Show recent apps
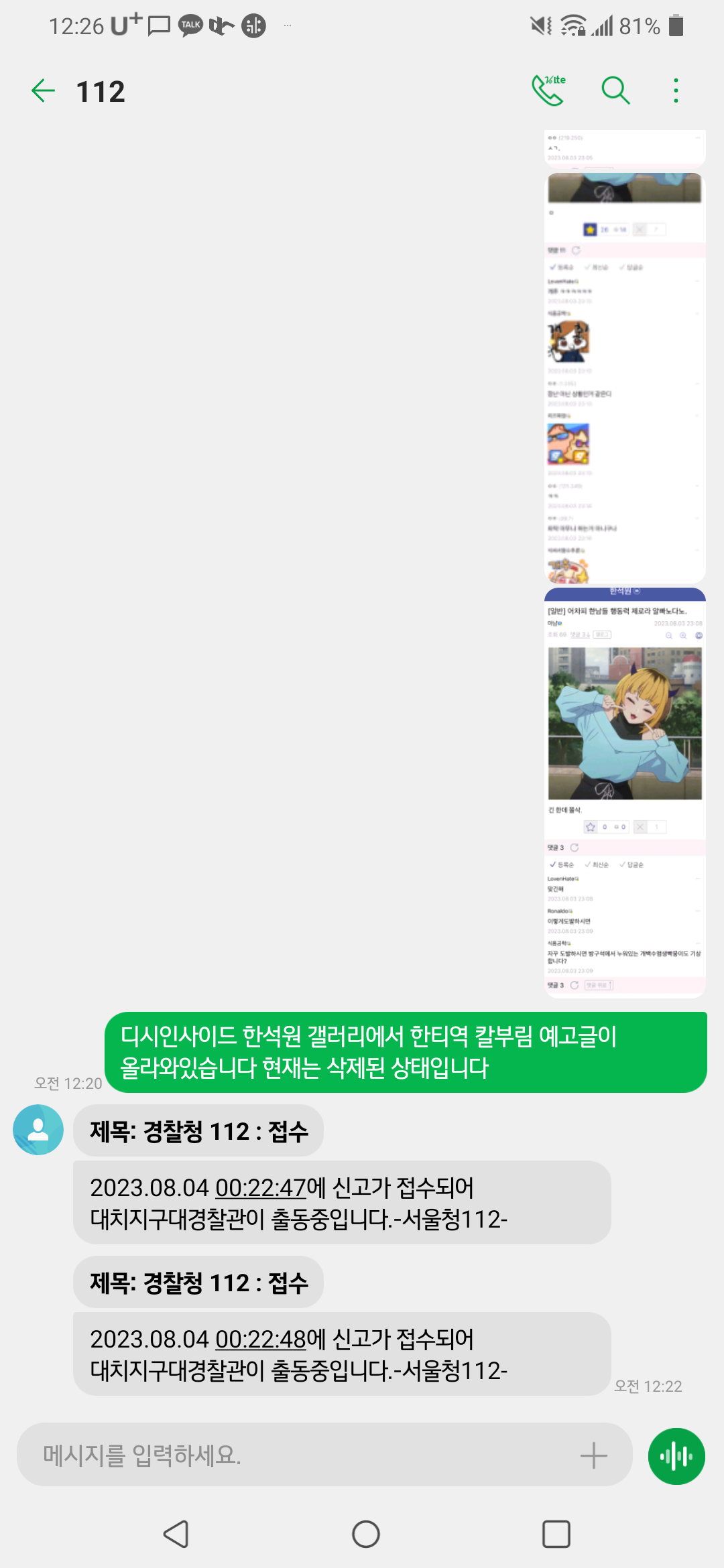The height and width of the screenshot is (1568, 724). (x=556, y=1534)
